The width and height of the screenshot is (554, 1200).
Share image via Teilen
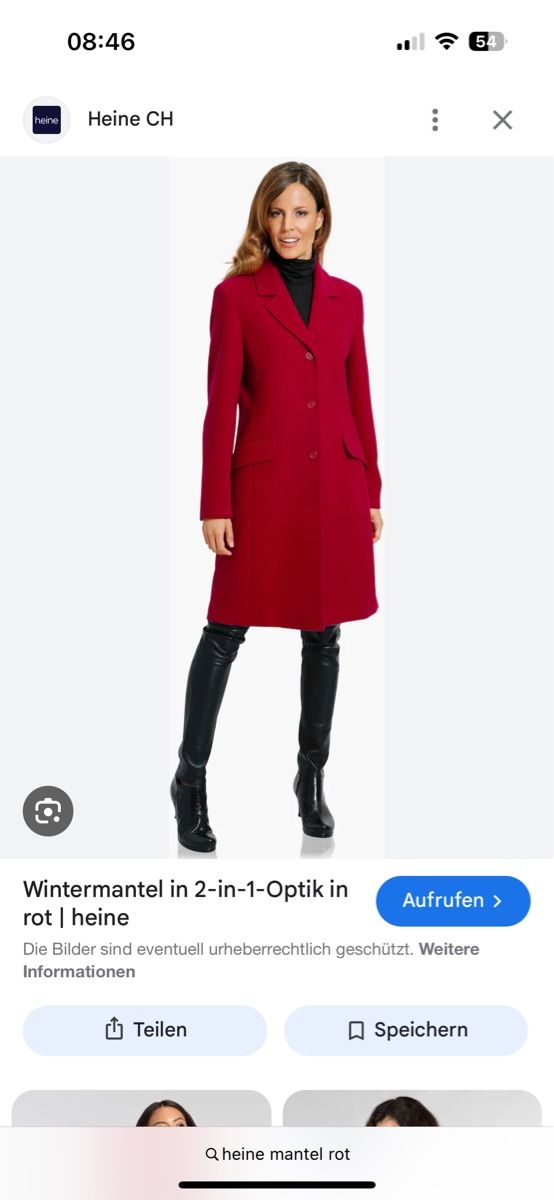145,1030
